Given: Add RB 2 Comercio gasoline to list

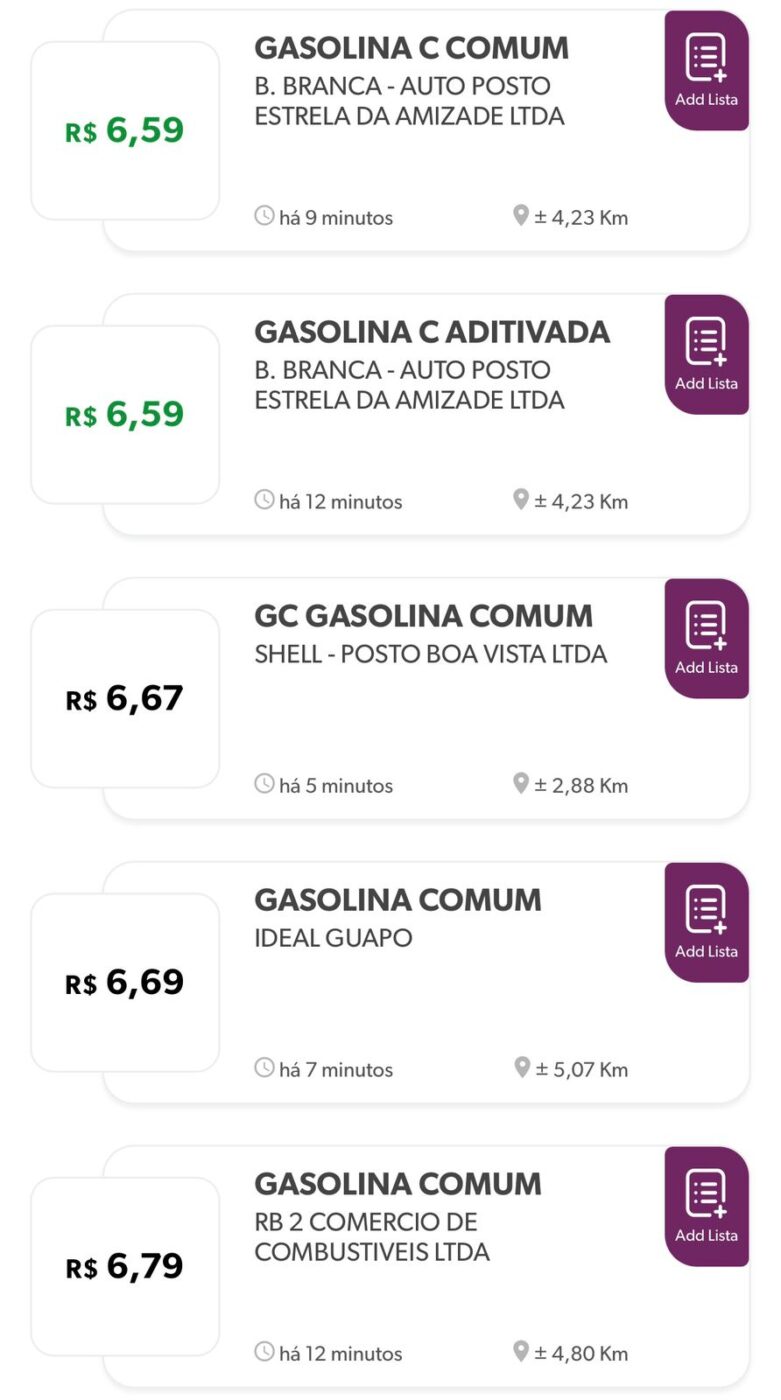Looking at the screenshot, I should pos(706,1206).
